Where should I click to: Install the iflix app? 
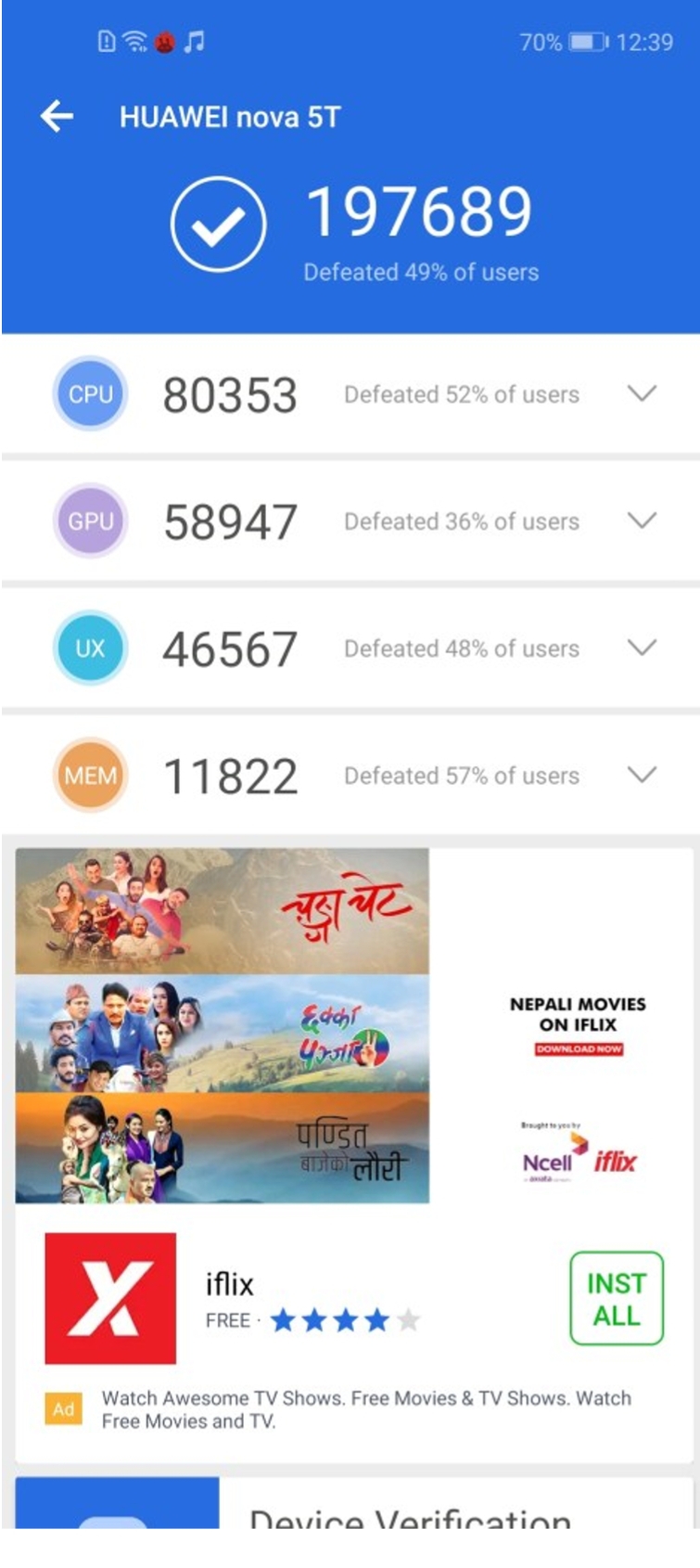pyautogui.click(x=616, y=1299)
